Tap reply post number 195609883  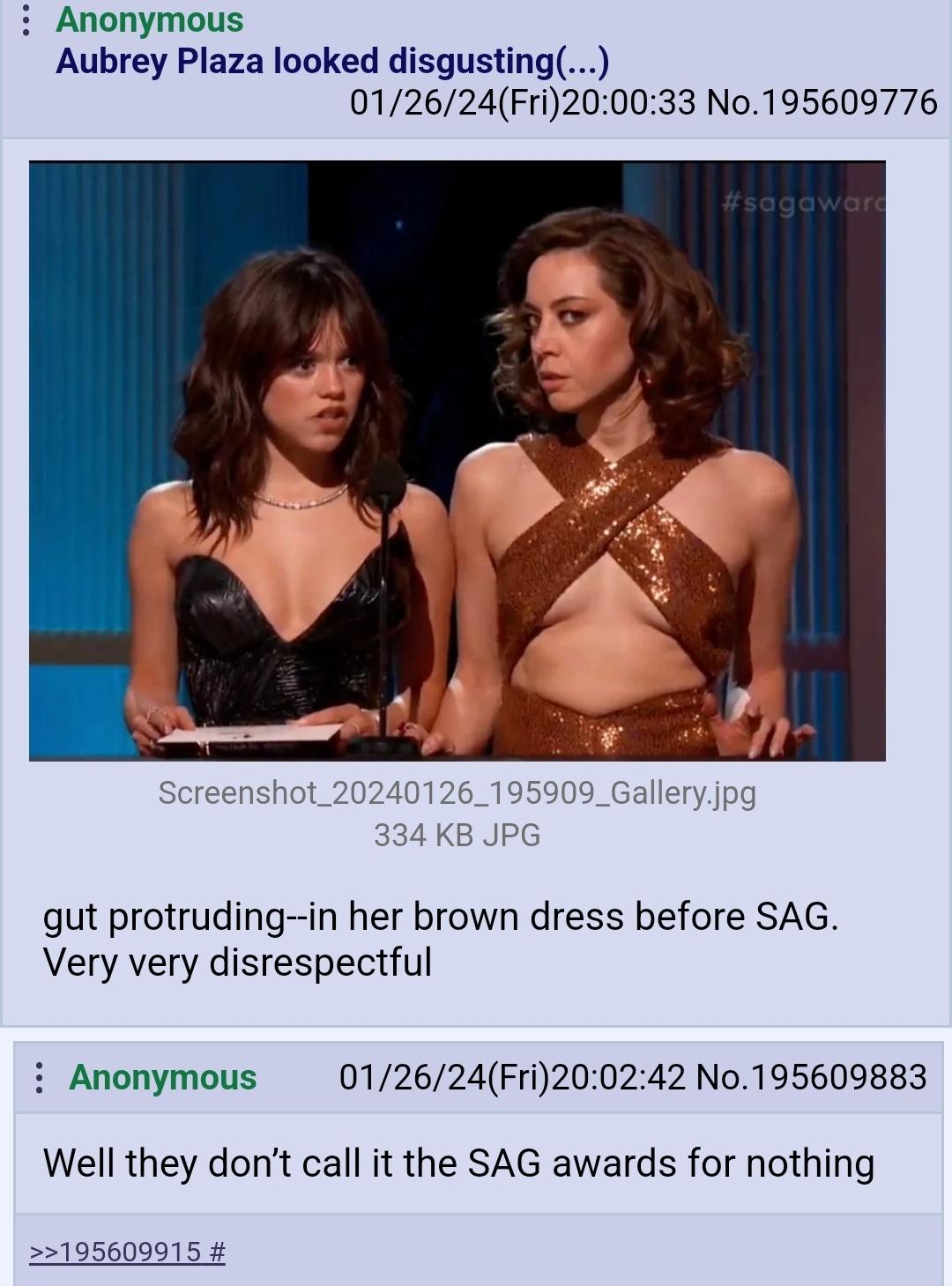click(811, 1077)
